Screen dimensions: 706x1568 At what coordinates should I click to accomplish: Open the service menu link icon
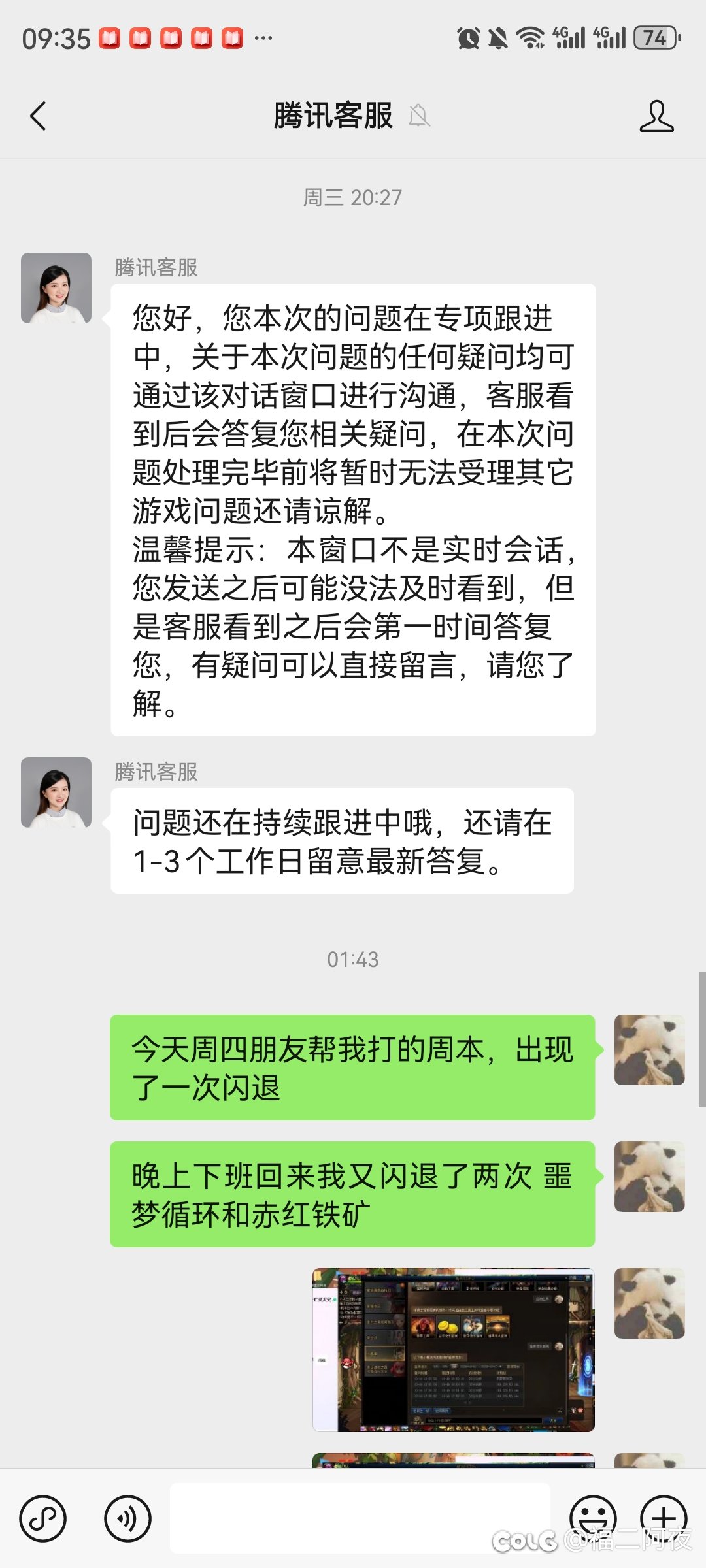point(43,1518)
